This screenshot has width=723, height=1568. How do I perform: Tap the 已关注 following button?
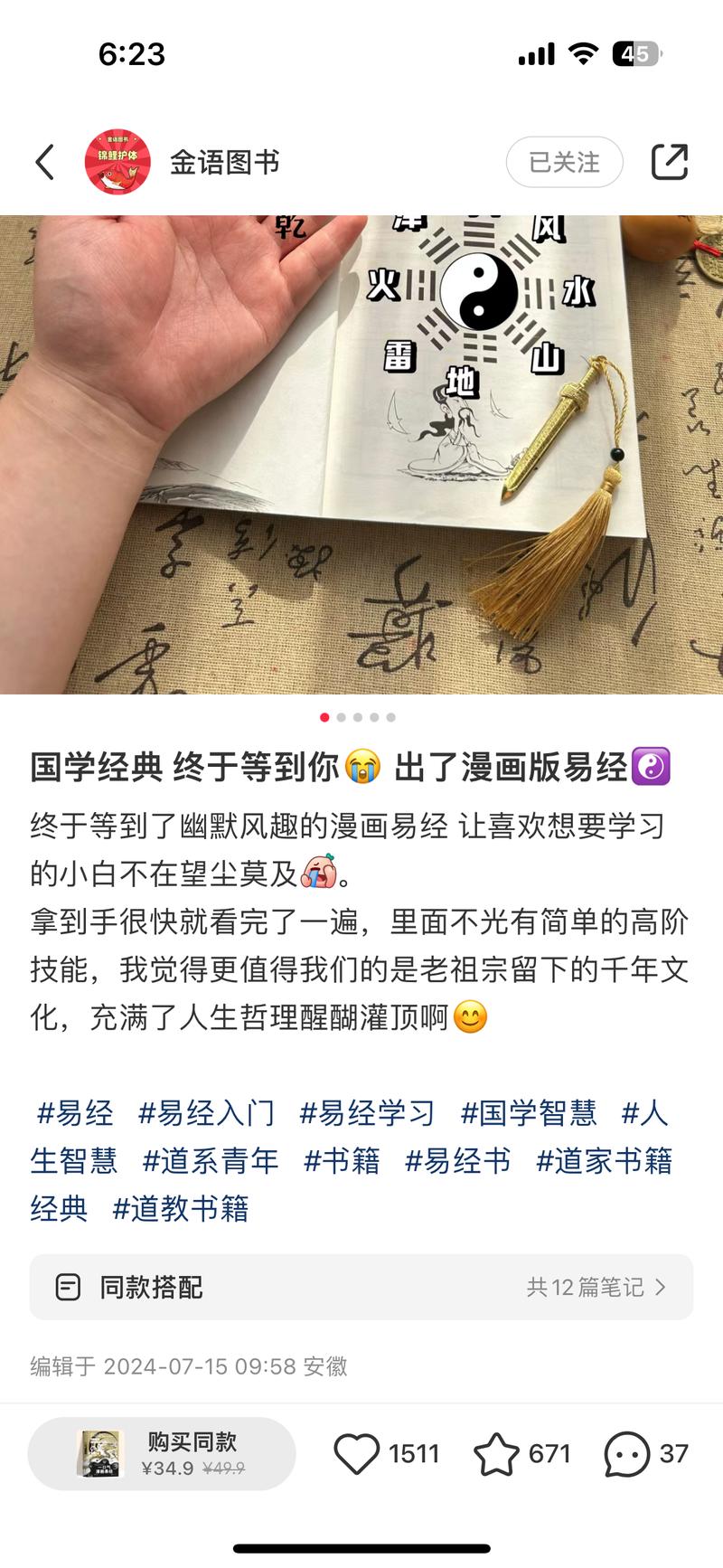tap(564, 163)
